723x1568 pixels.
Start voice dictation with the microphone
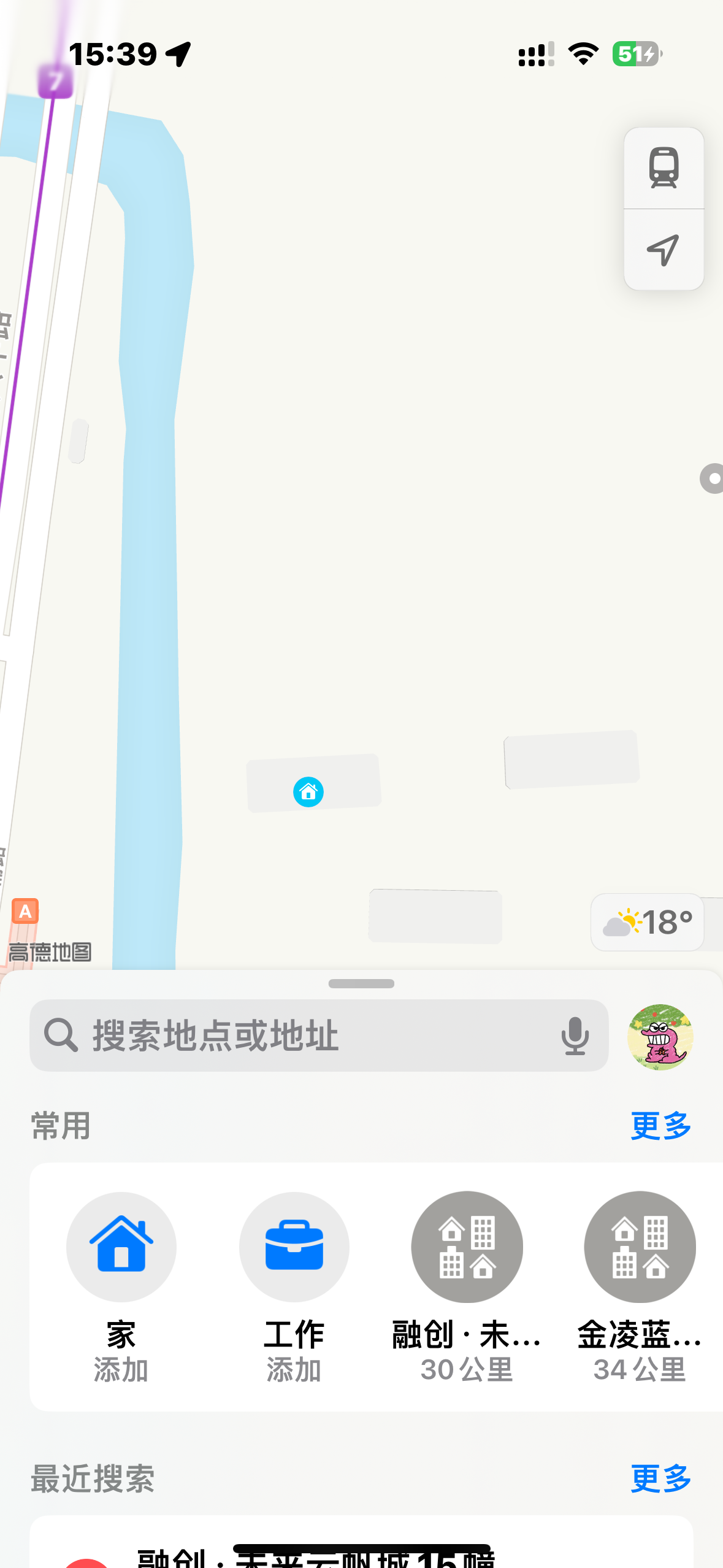(575, 1036)
